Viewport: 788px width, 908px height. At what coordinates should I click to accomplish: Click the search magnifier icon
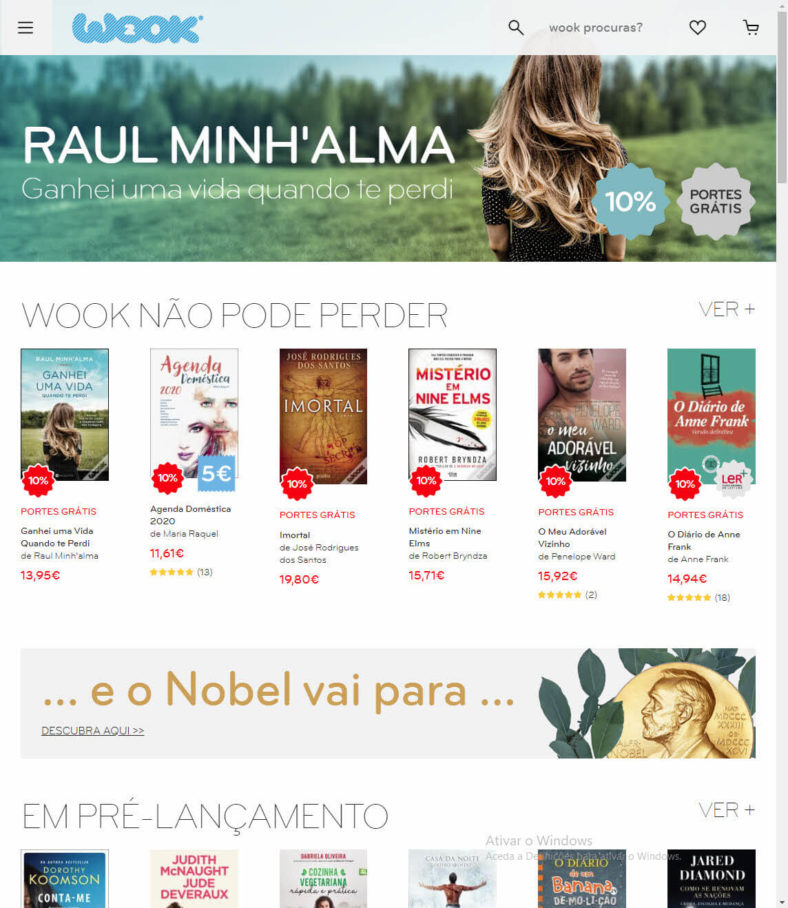click(516, 28)
